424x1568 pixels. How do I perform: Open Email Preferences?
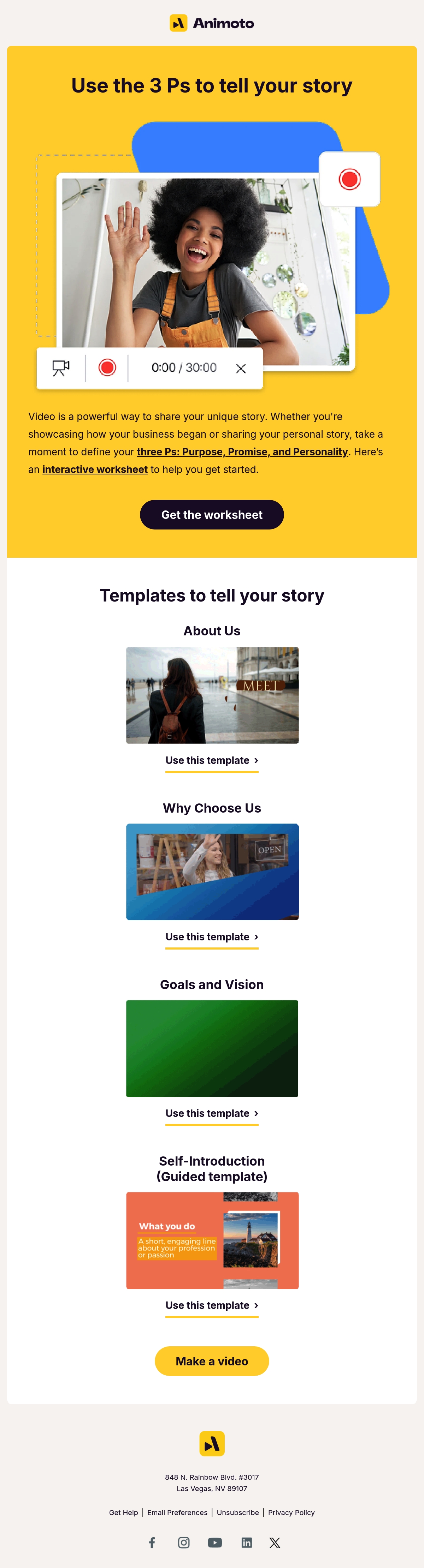177,1513
